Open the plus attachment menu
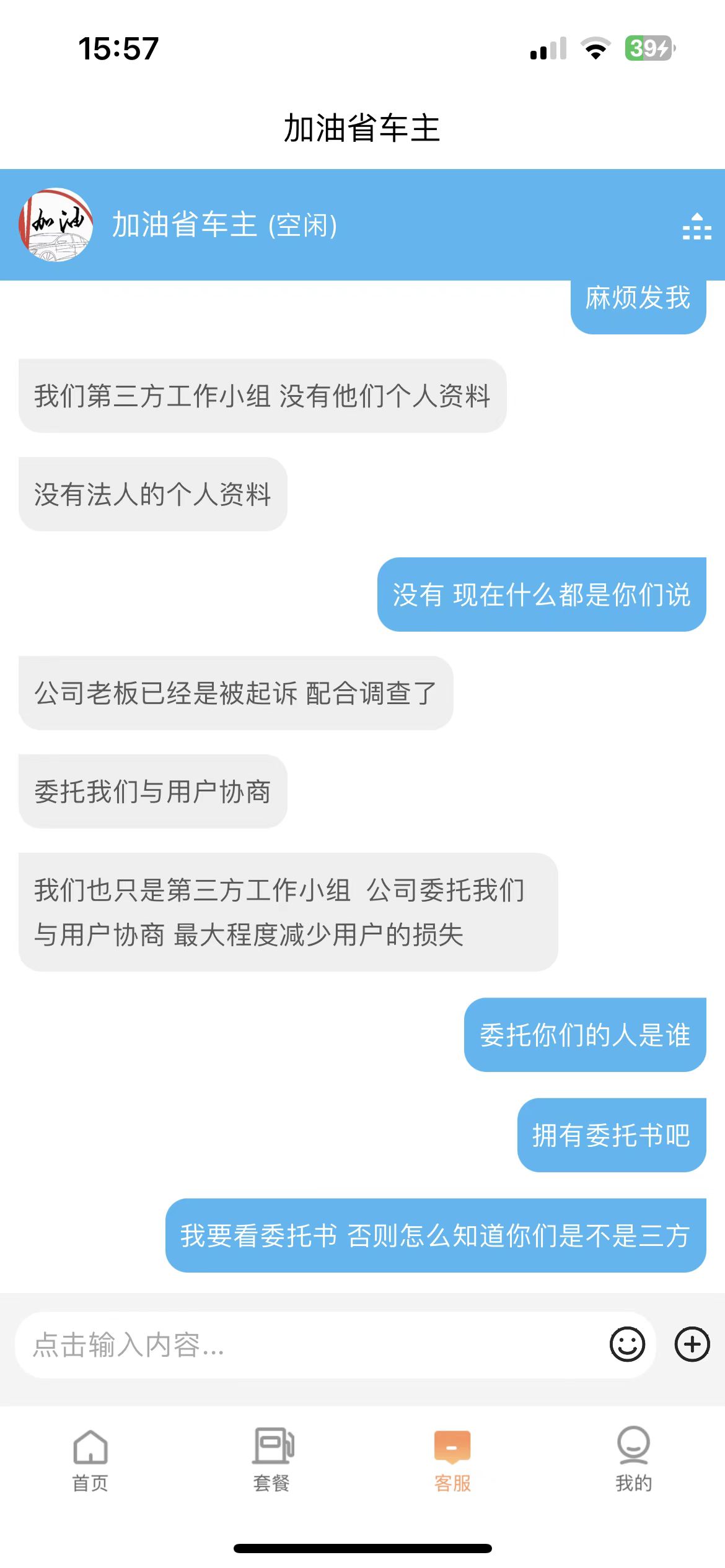The width and height of the screenshot is (725, 1568). pyautogui.click(x=692, y=1344)
